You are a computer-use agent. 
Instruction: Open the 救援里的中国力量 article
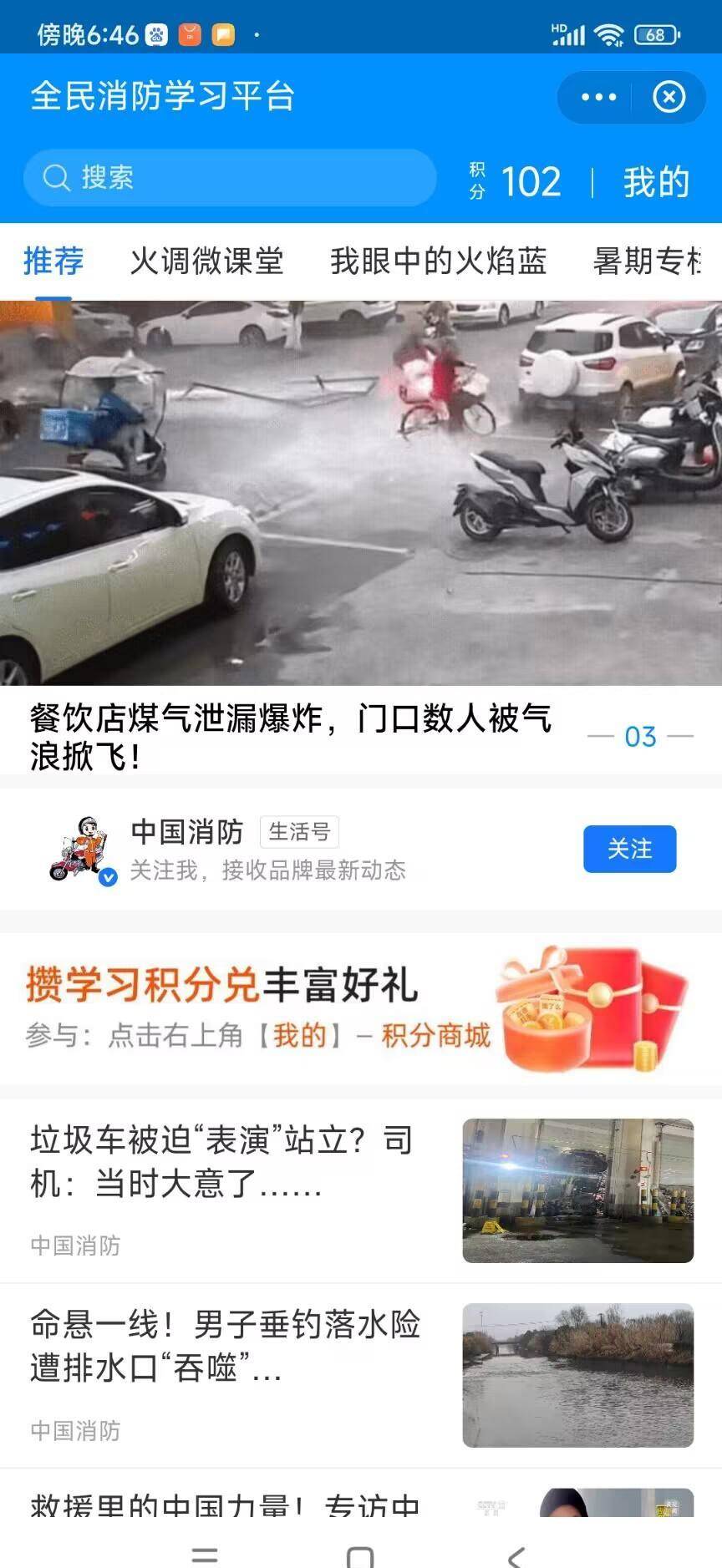tap(226, 1504)
